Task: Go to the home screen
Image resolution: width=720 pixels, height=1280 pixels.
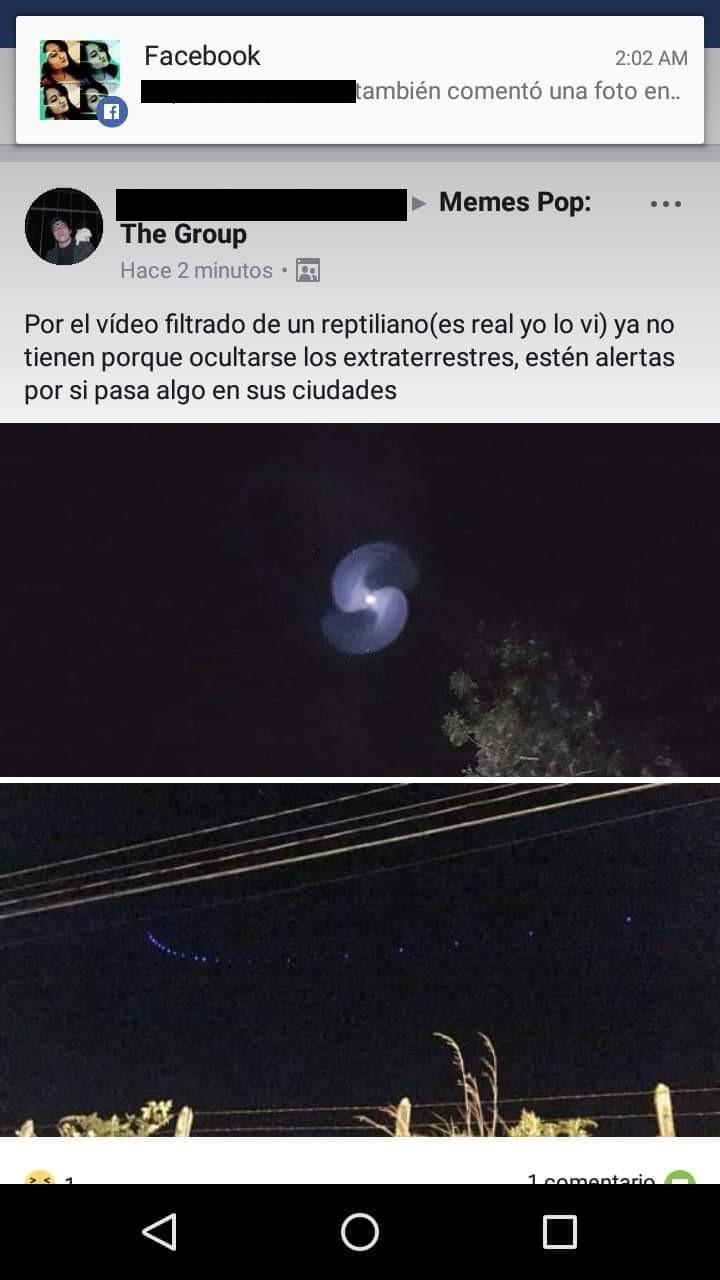Action: (x=360, y=1232)
